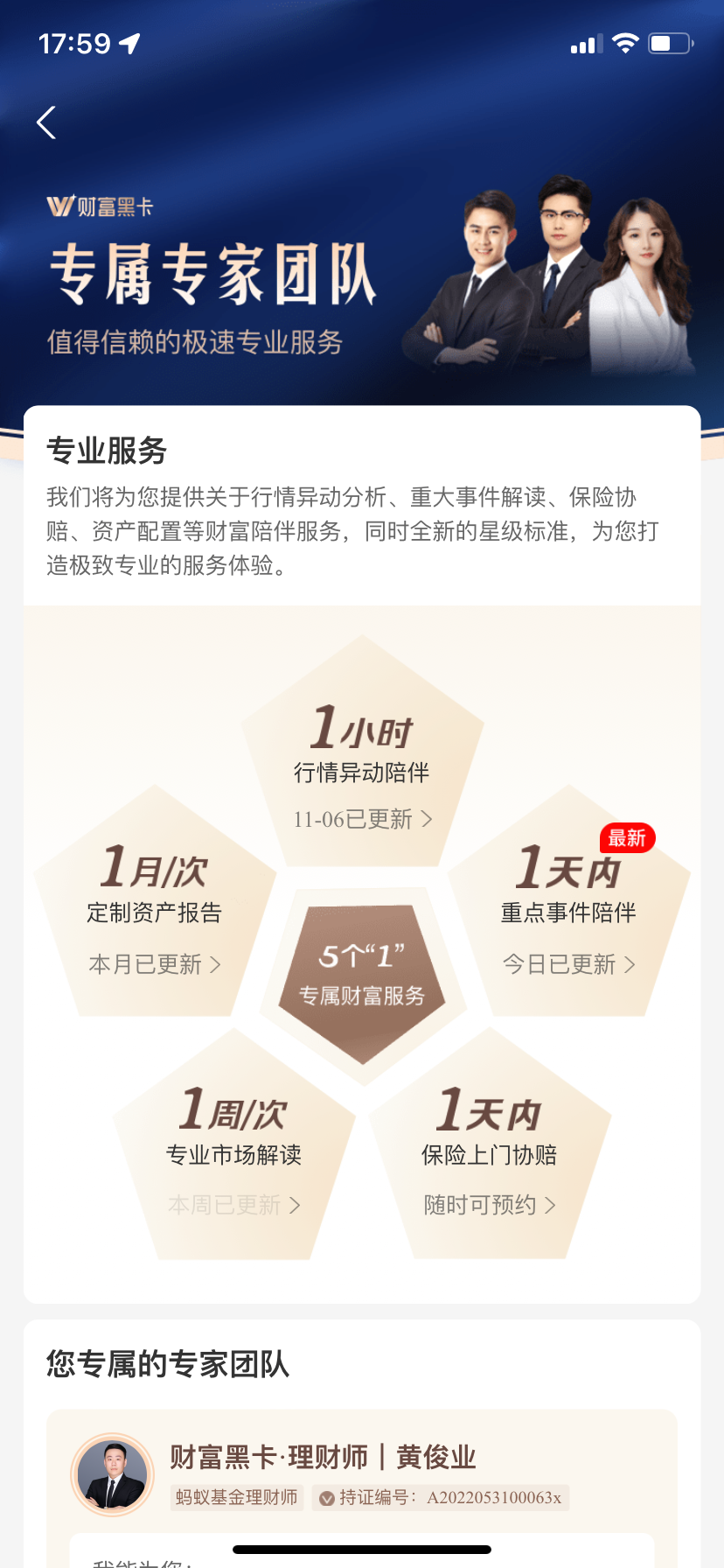Go back using the top-left arrow
This screenshot has height=1568, width=724.
pos(47,122)
